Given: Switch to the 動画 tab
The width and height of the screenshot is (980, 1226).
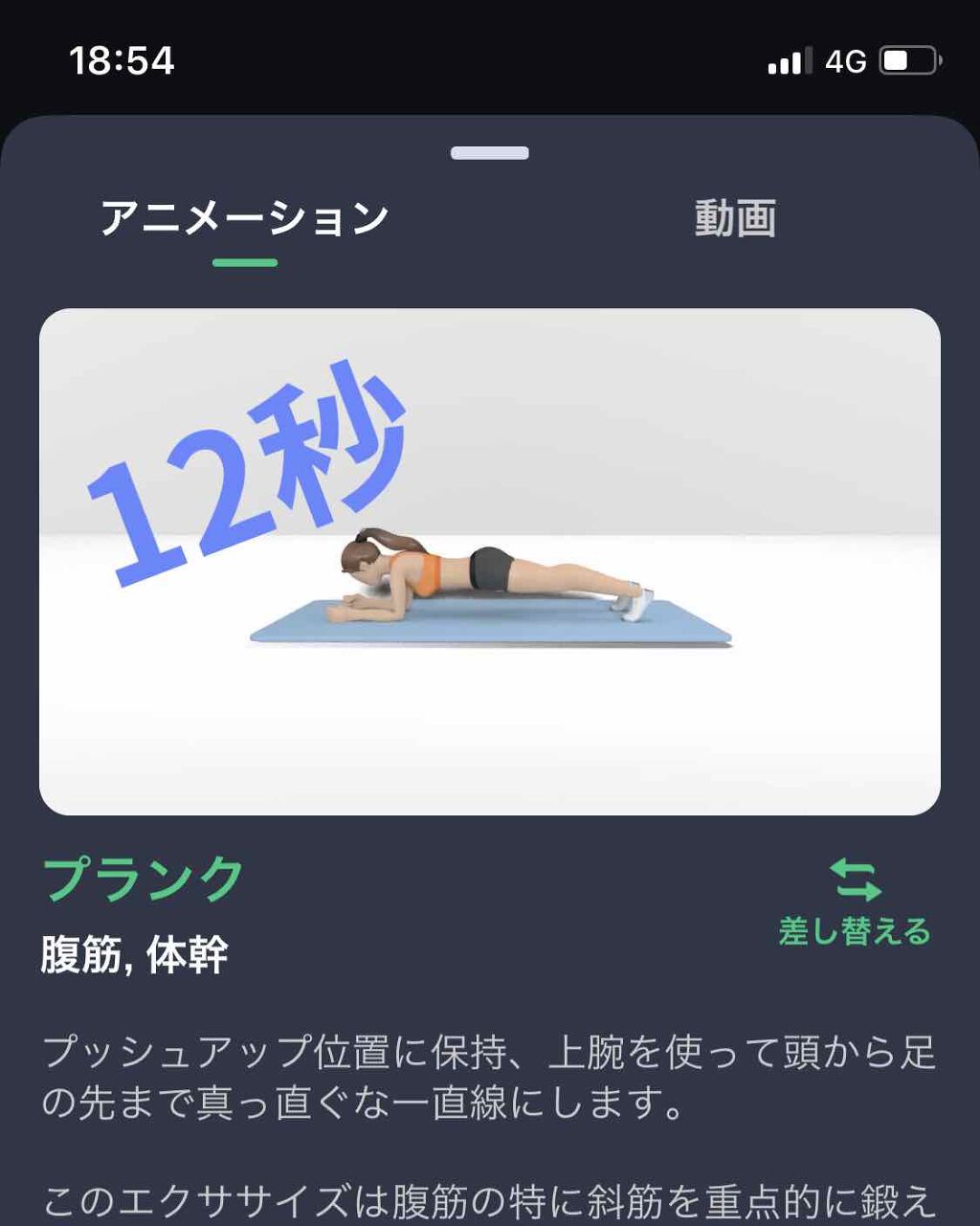Looking at the screenshot, I should 734,219.
